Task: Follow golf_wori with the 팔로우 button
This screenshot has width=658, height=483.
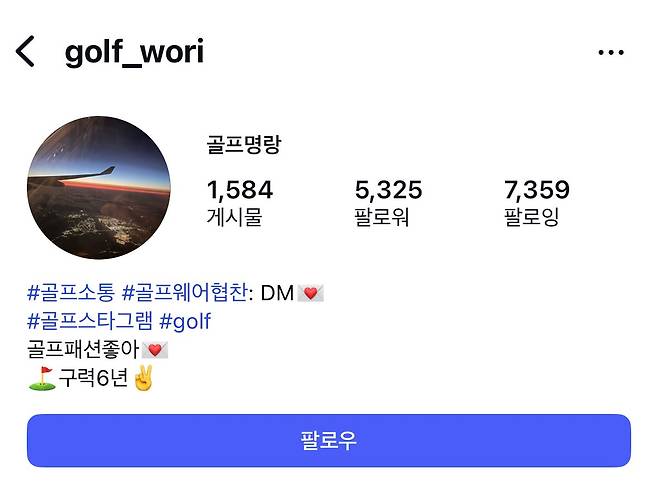Action: pyautogui.click(x=328, y=440)
